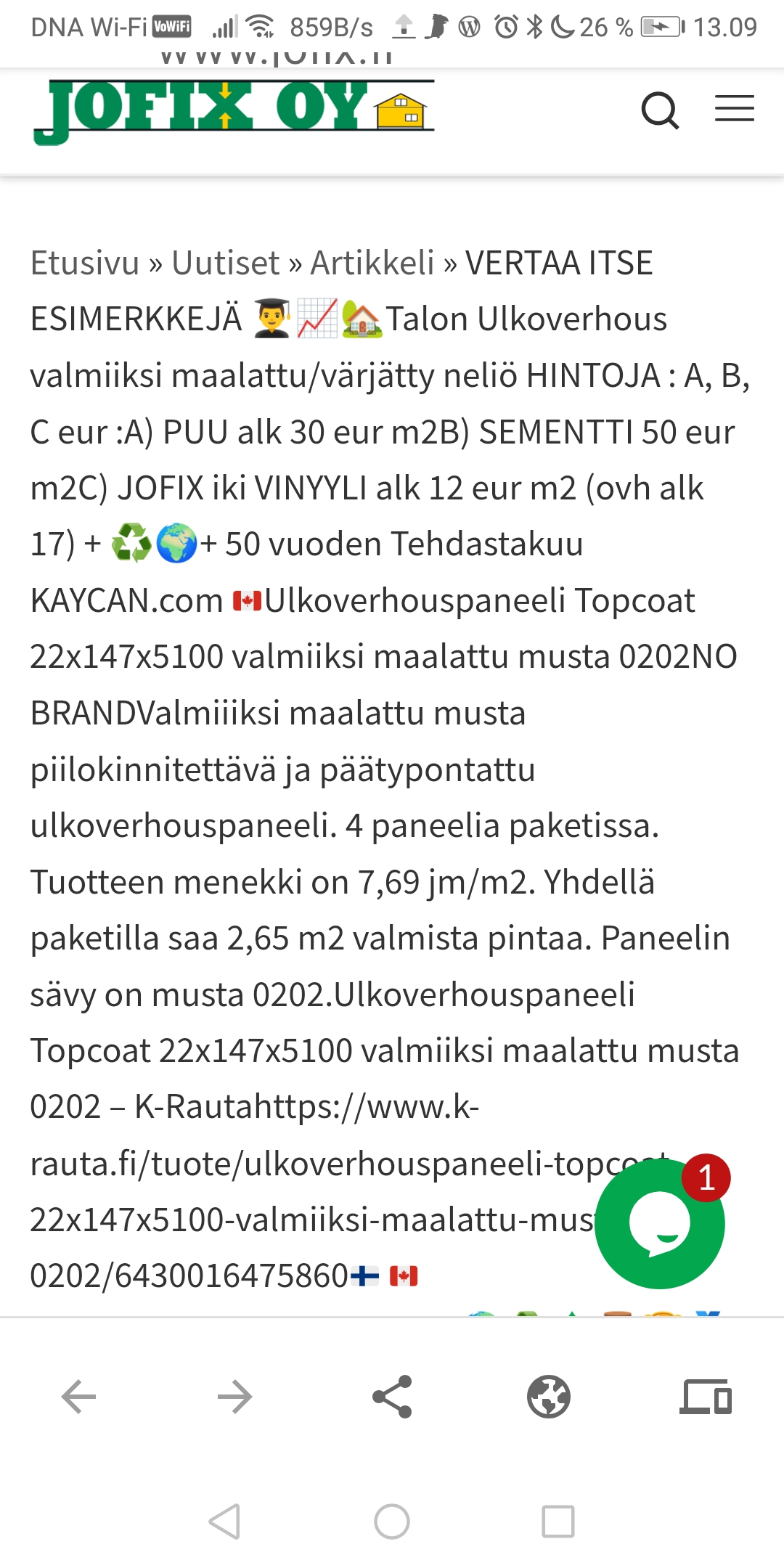Image resolution: width=784 pixels, height=1568 pixels.
Task: Go to the Jofix Oy logo homepage
Action: pos(234,110)
